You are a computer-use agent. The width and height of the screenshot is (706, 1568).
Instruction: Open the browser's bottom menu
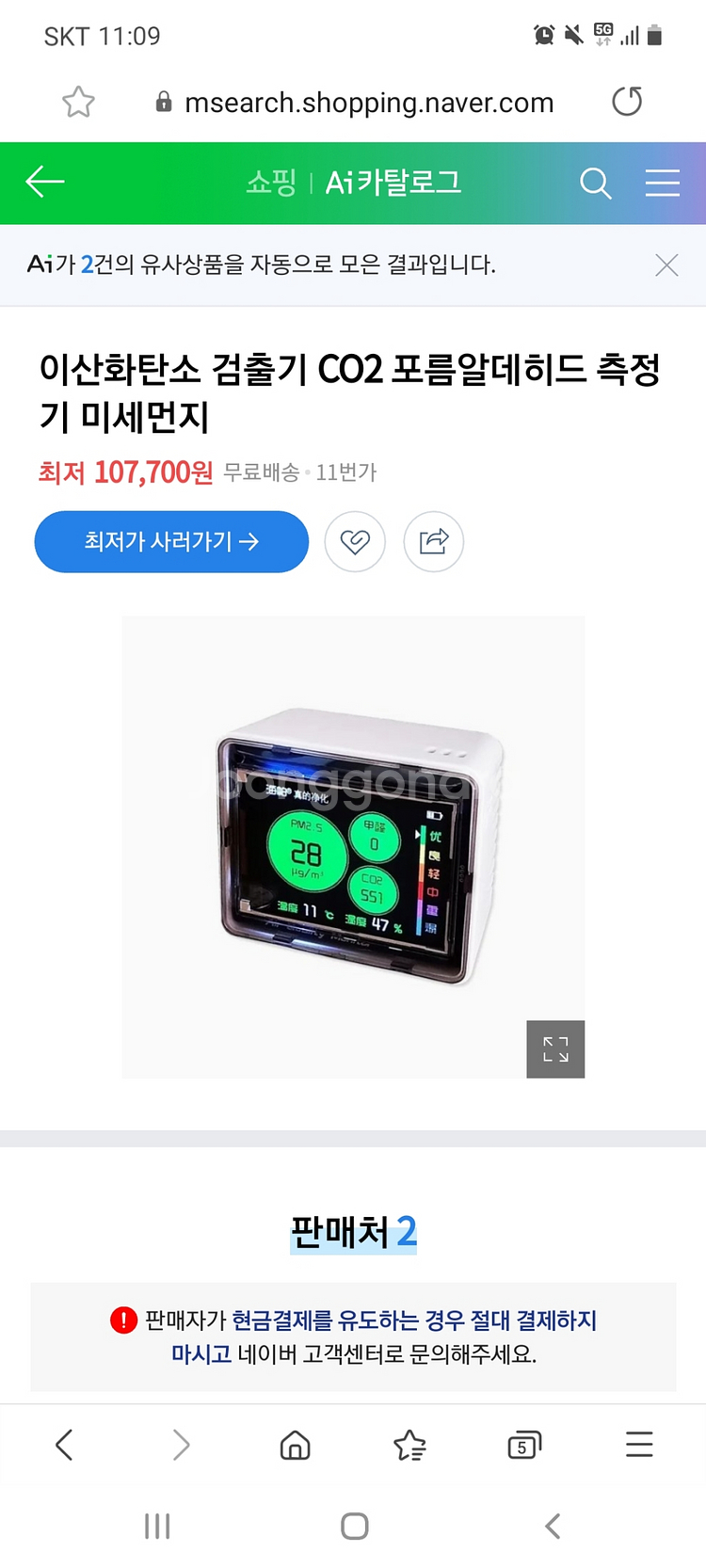(639, 1445)
